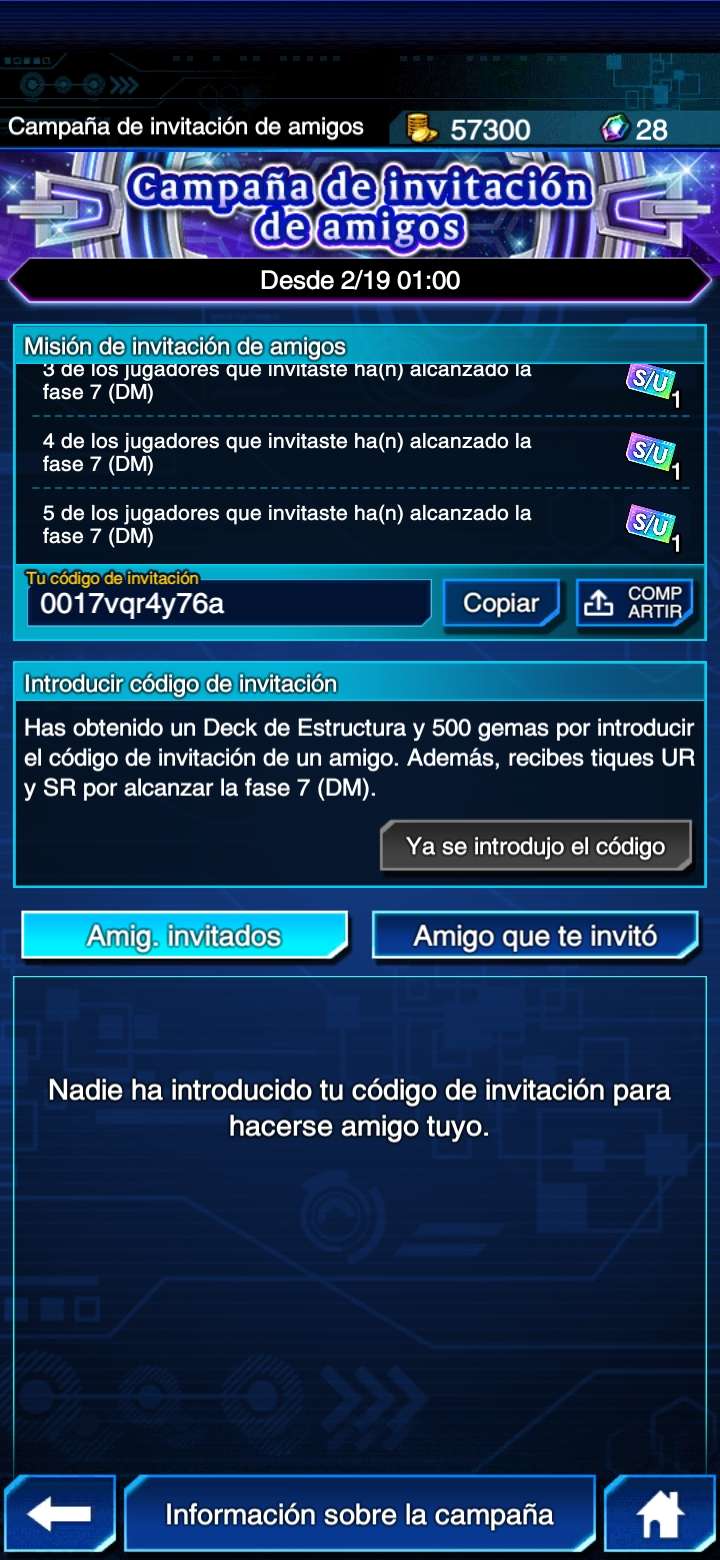720x1560 pixels.
Task: Switch to the 'Amigo que te invitó' tab
Action: [535, 936]
